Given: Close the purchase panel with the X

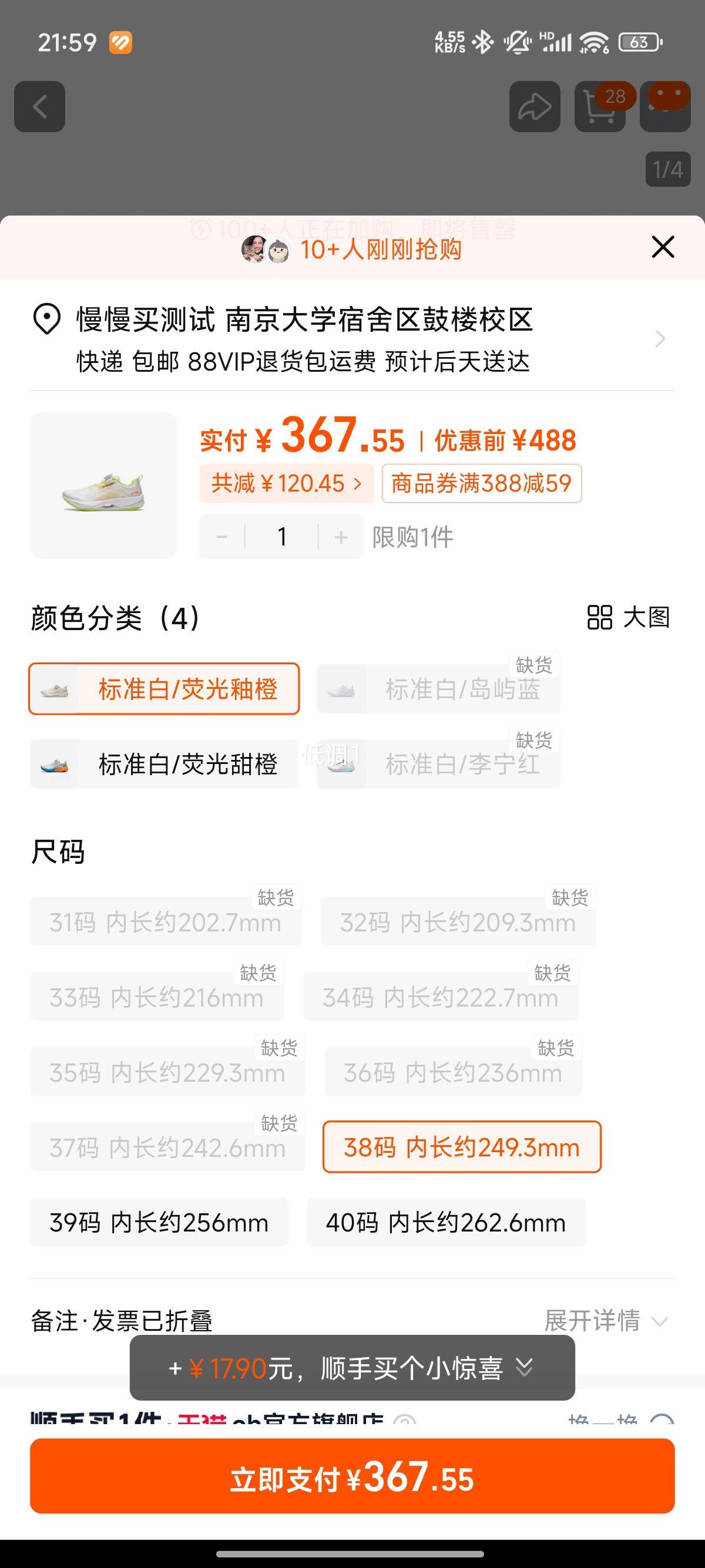Looking at the screenshot, I should coord(664,247).
